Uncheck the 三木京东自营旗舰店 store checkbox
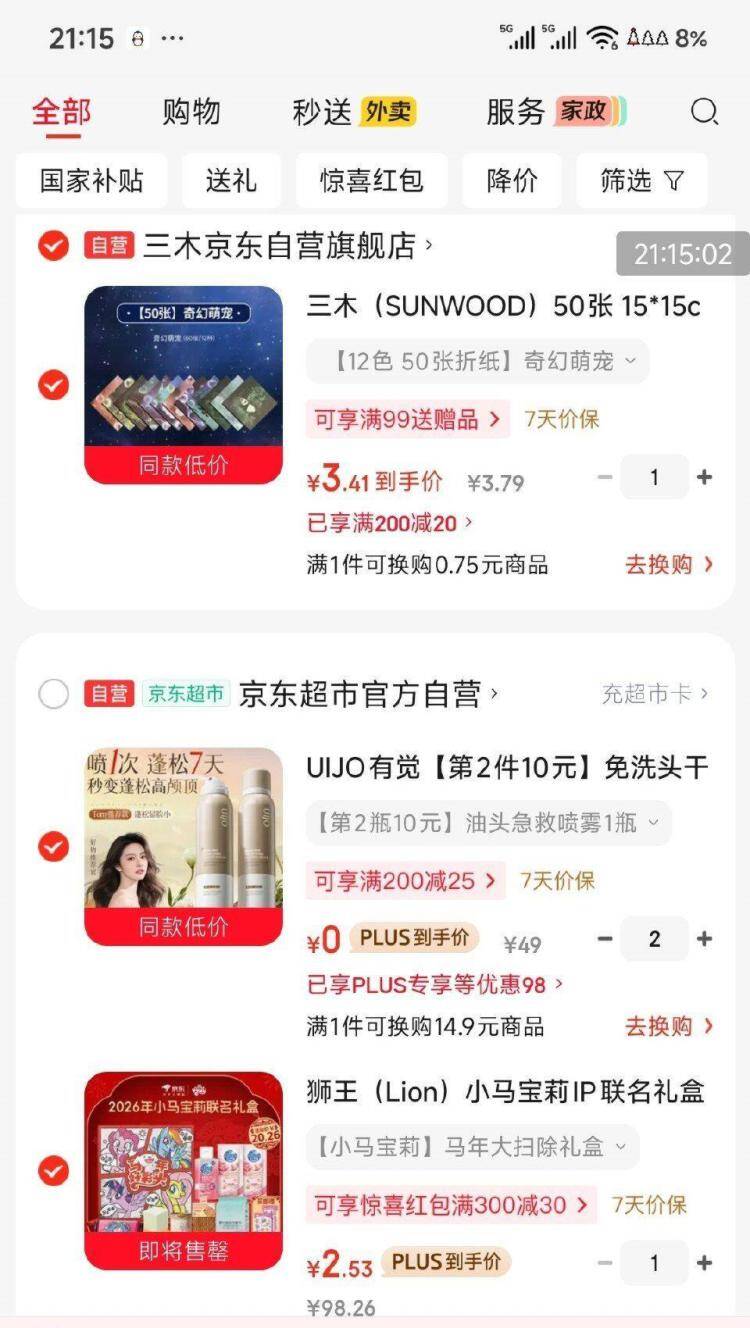This screenshot has height=1328, width=750. 54,246
